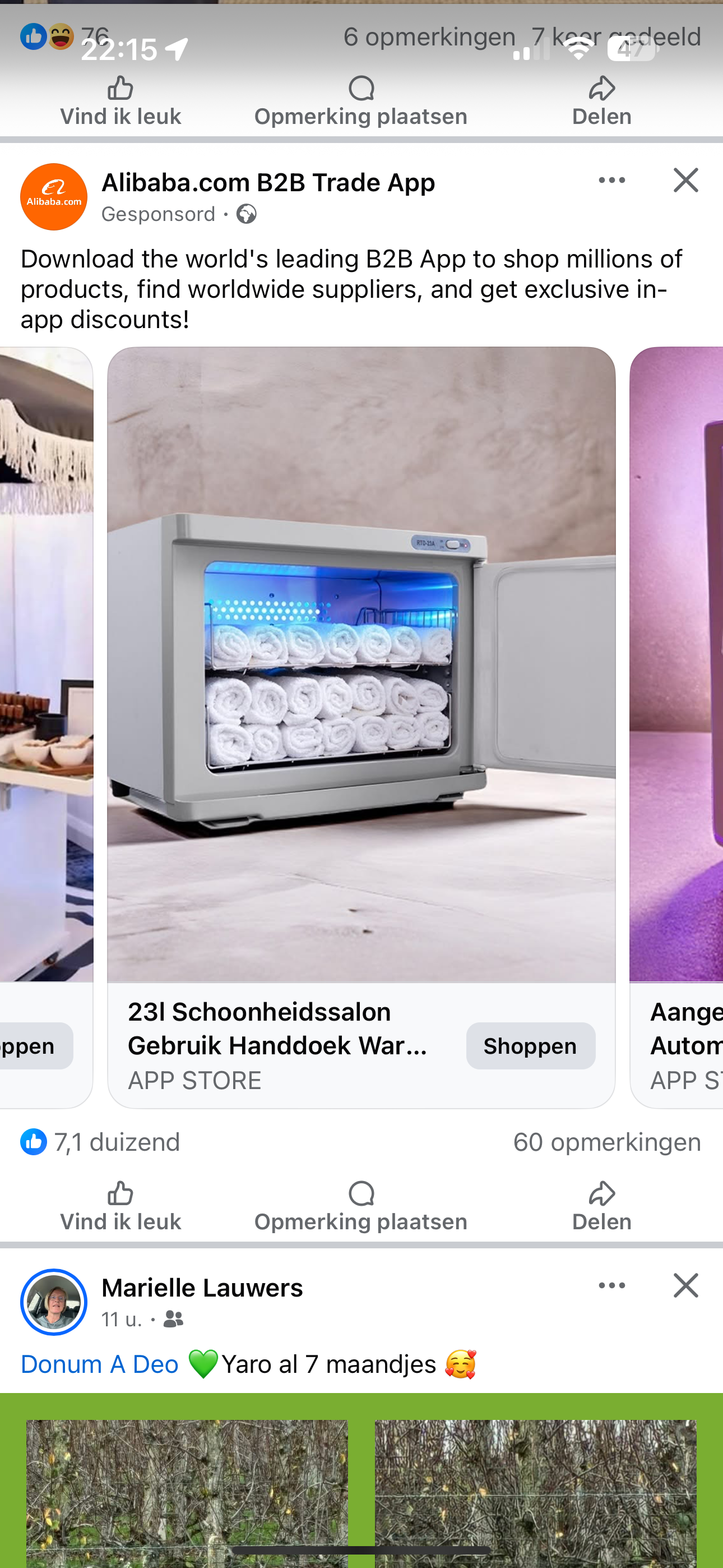Like the Alibaba.com sponsored post

(121, 1206)
